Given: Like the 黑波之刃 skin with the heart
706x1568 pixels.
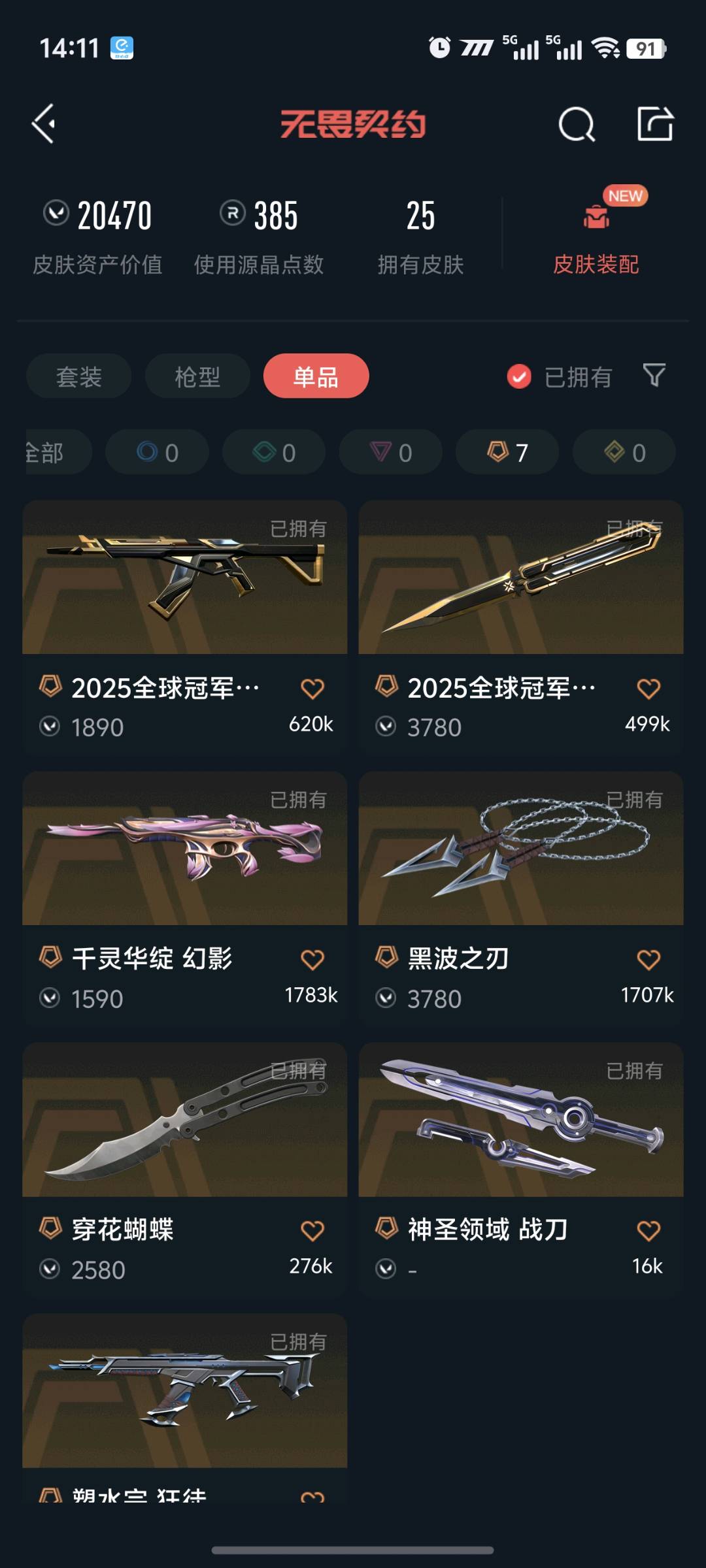Looking at the screenshot, I should (x=648, y=960).
